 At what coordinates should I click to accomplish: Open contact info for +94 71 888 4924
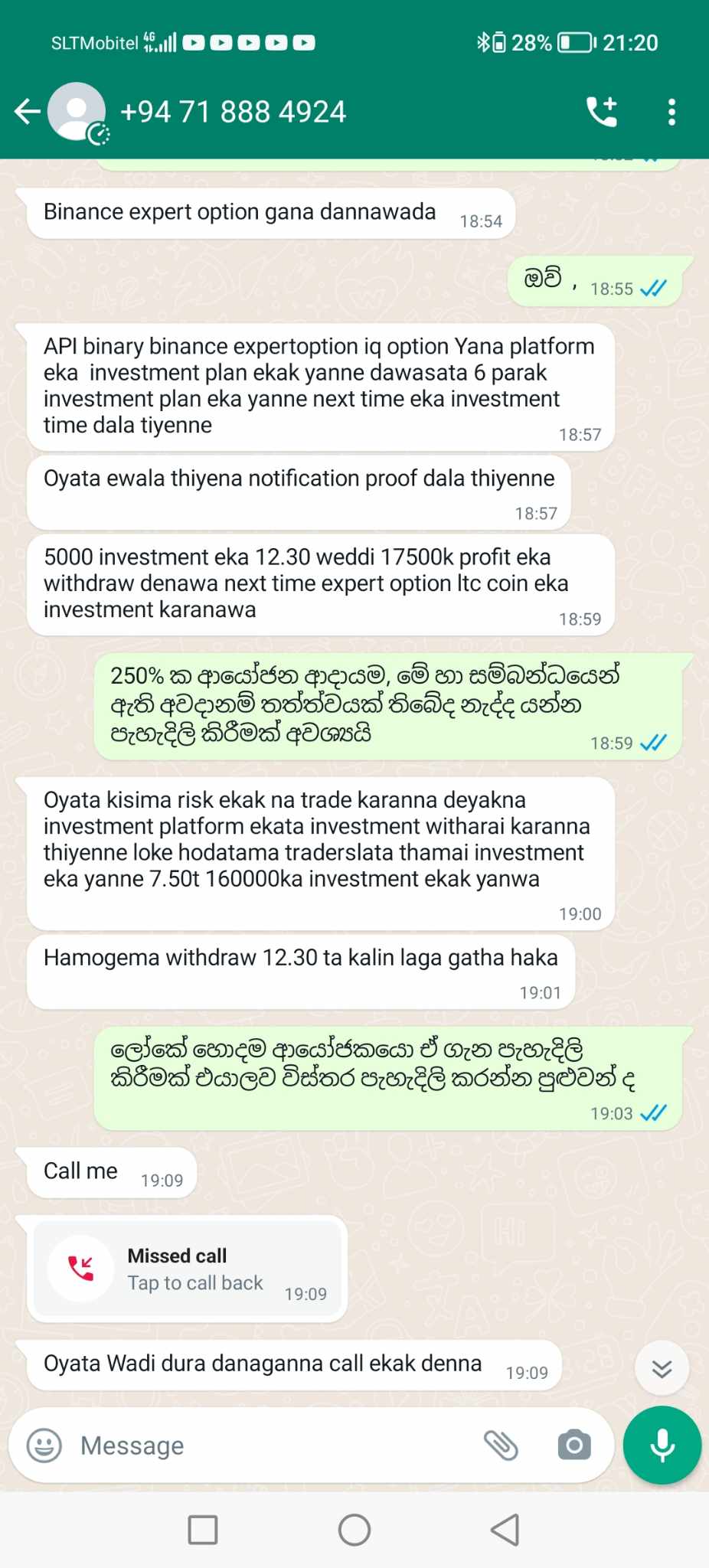(x=233, y=112)
